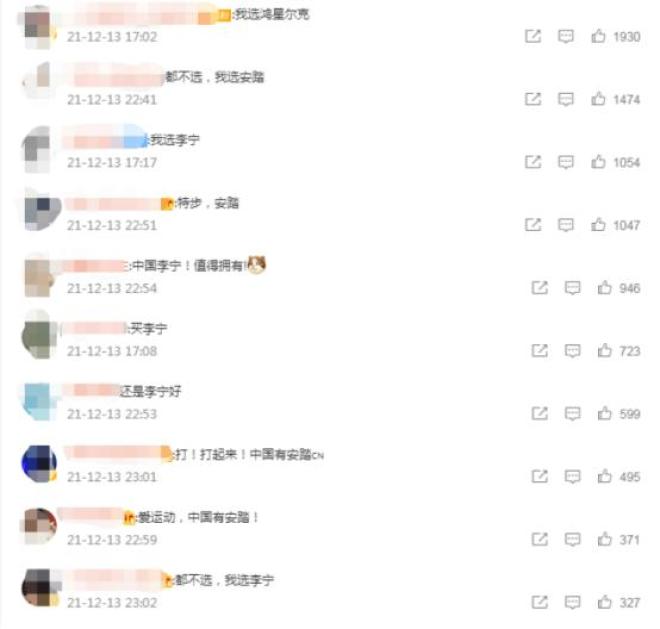This screenshot has width=660, height=629.
Task: Like the comment '还是李宁好'
Action: (605, 414)
